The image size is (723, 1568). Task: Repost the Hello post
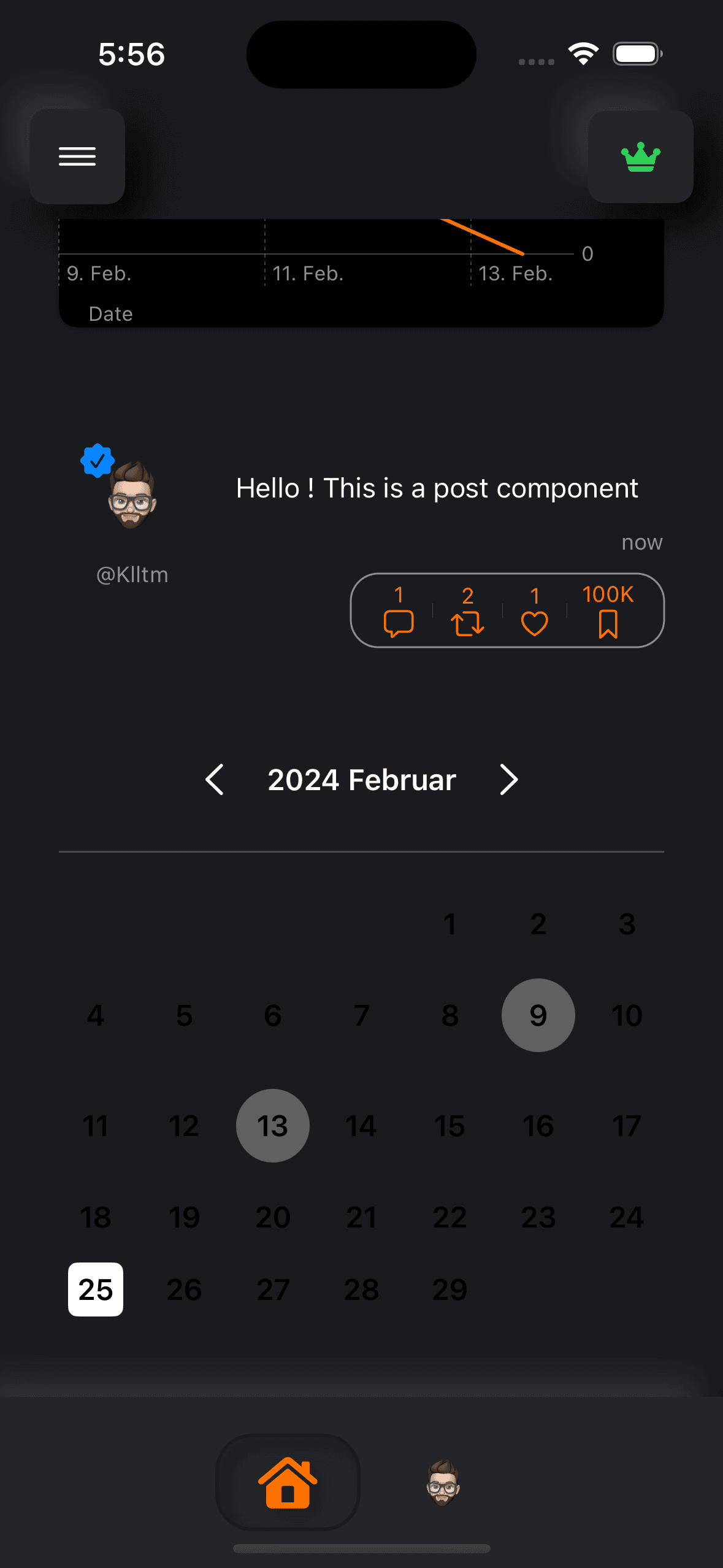click(x=467, y=623)
